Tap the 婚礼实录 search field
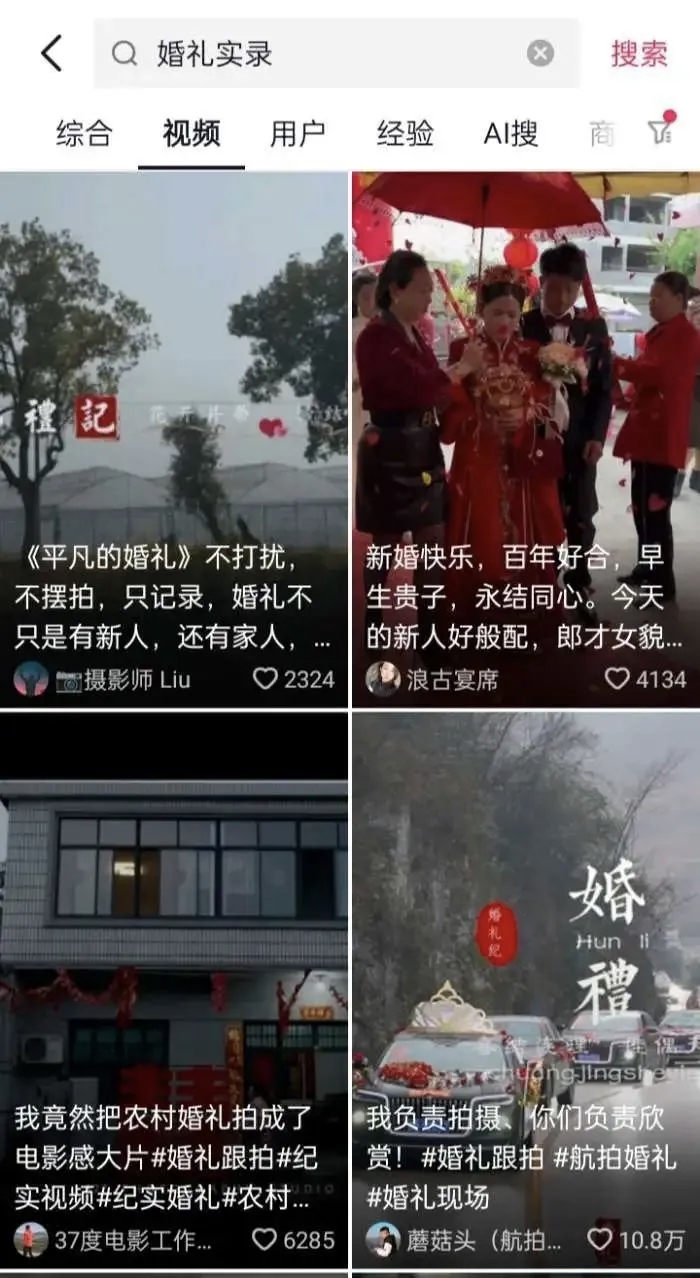The image size is (700, 1278). click(330, 53)
